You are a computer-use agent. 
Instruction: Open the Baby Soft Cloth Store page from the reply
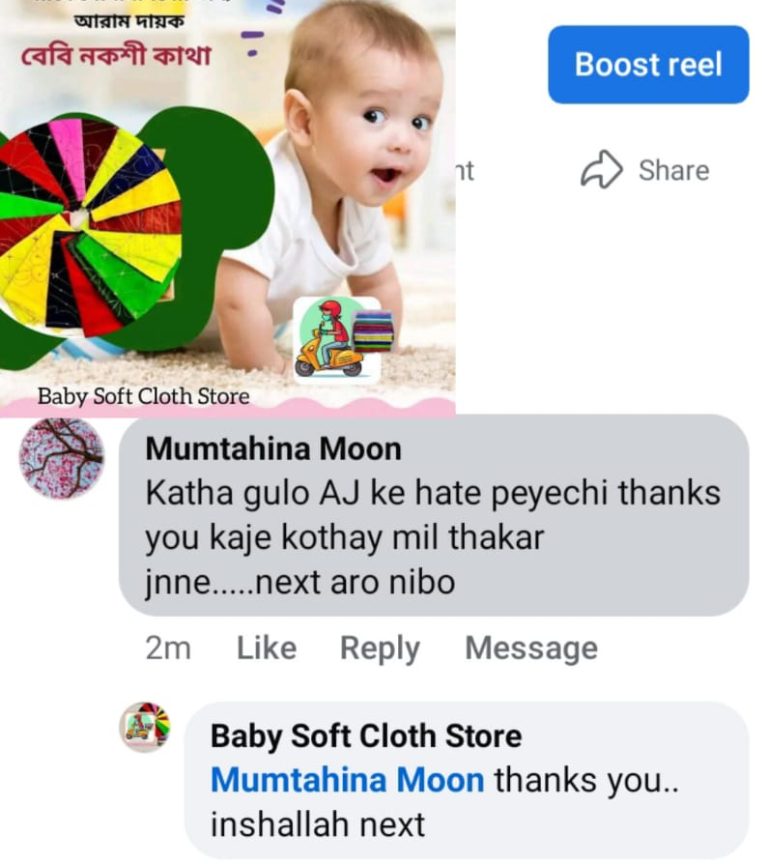(365, 736)
